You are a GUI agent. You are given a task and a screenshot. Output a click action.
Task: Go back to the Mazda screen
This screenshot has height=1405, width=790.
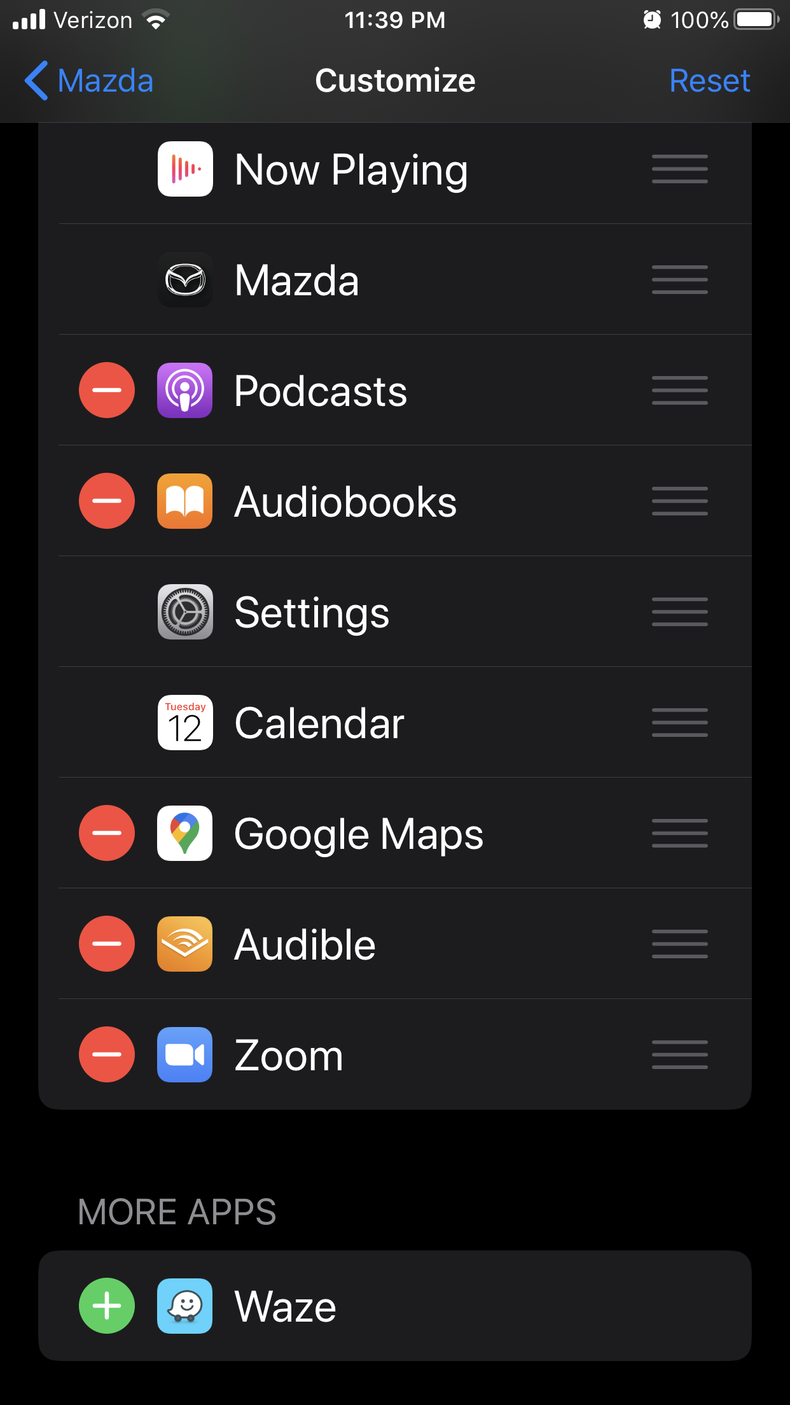click(x=87, y=80)
